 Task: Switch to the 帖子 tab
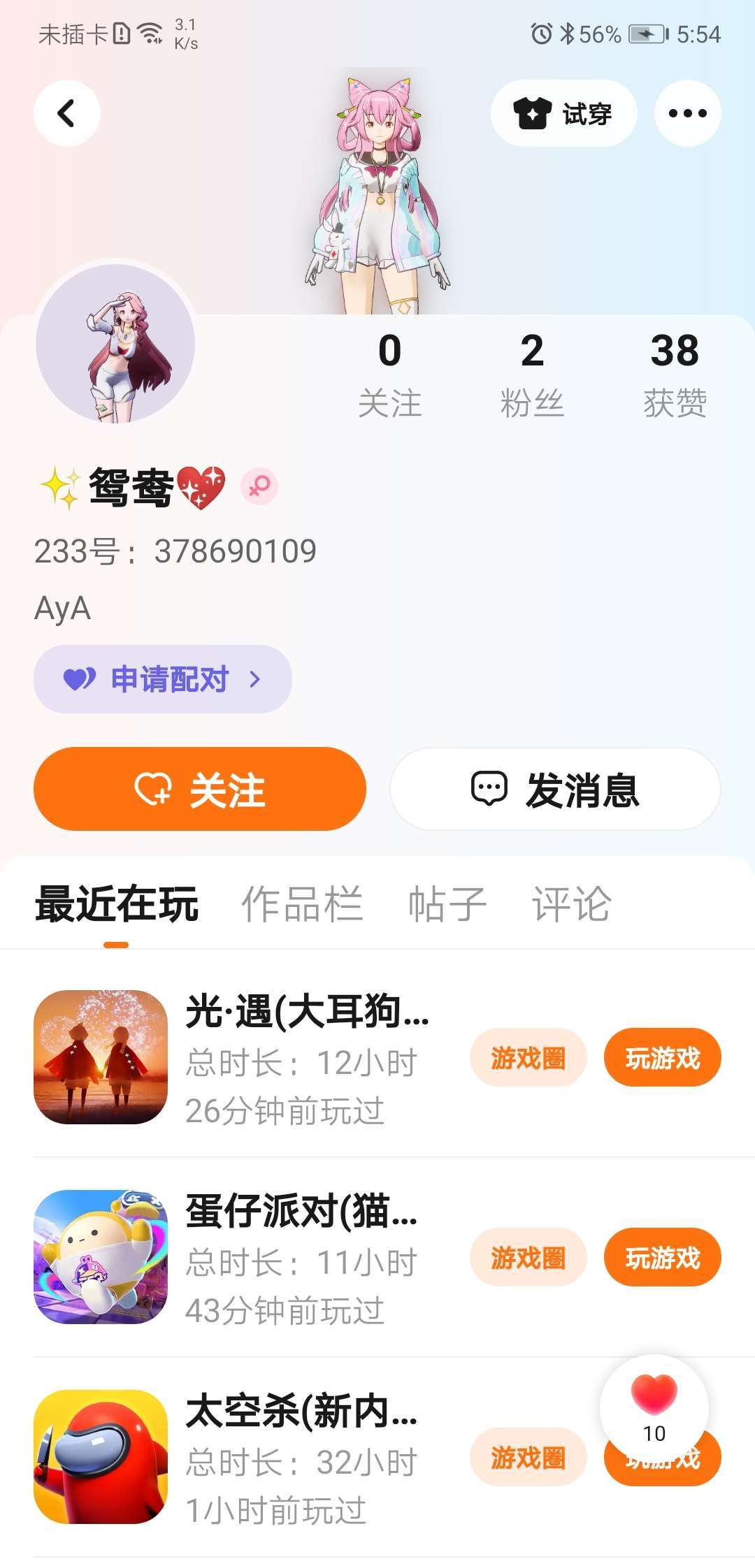(x=447, y=904)
